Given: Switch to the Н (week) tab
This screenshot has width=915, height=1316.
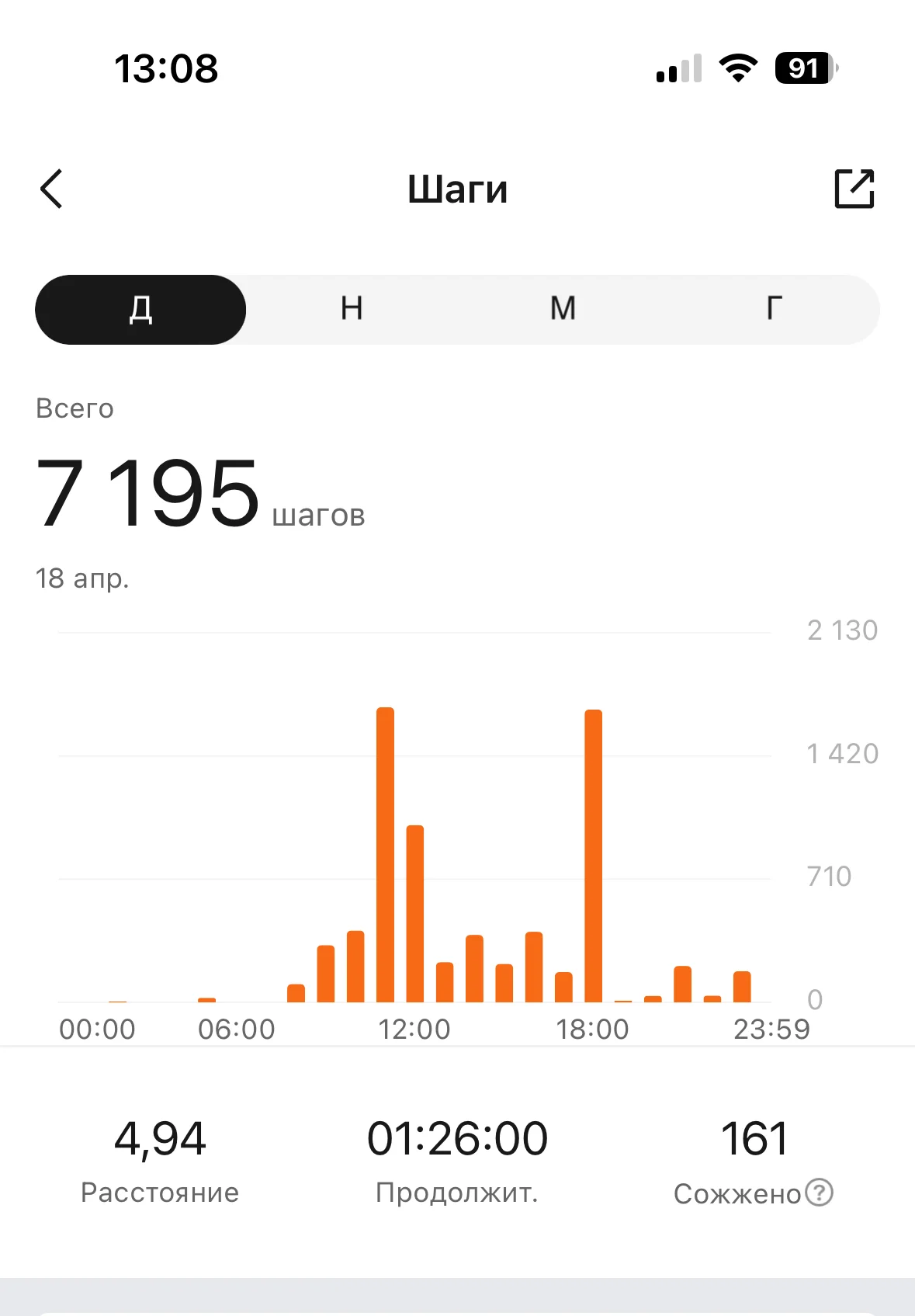Looking at the screenshot, I should tap(352, 309).
